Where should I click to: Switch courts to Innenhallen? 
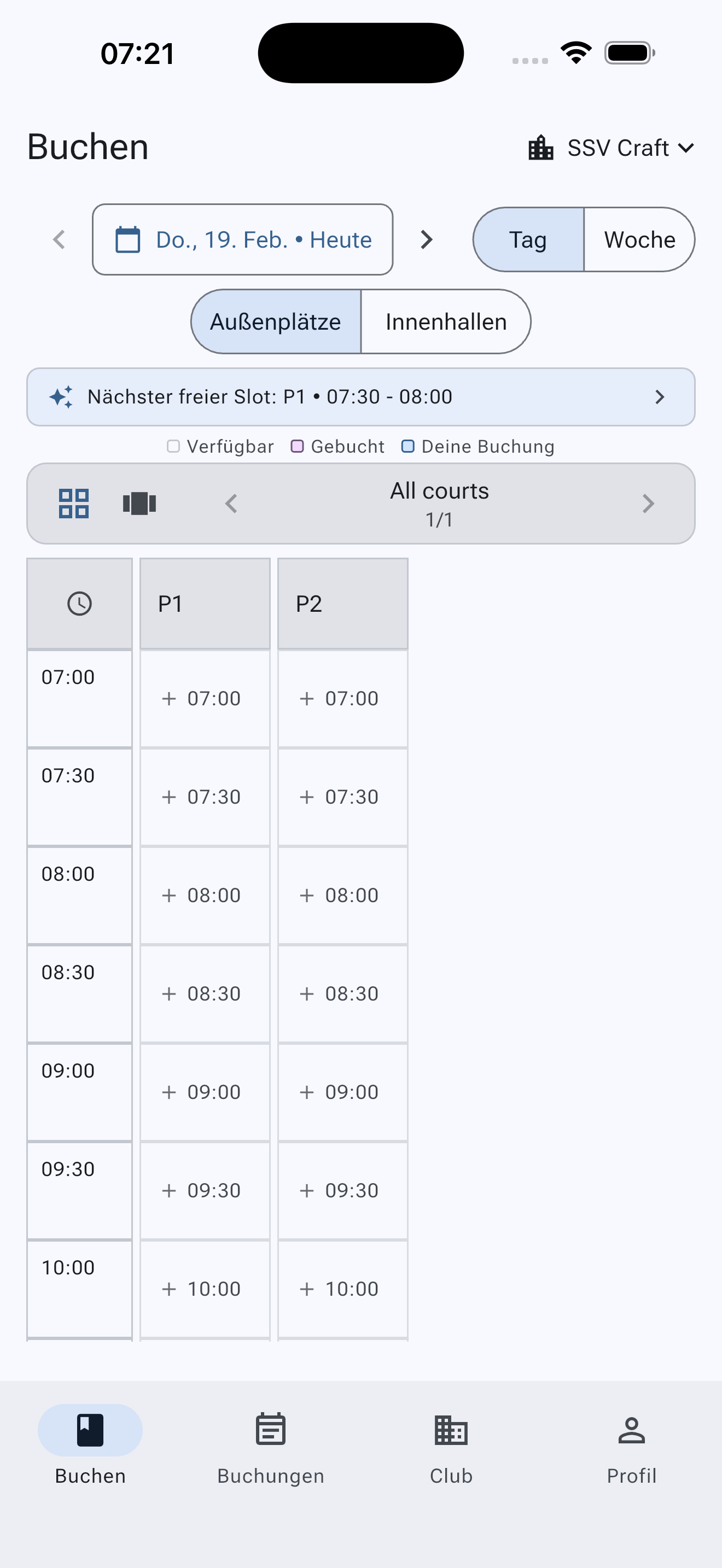[x=446, y=321]
